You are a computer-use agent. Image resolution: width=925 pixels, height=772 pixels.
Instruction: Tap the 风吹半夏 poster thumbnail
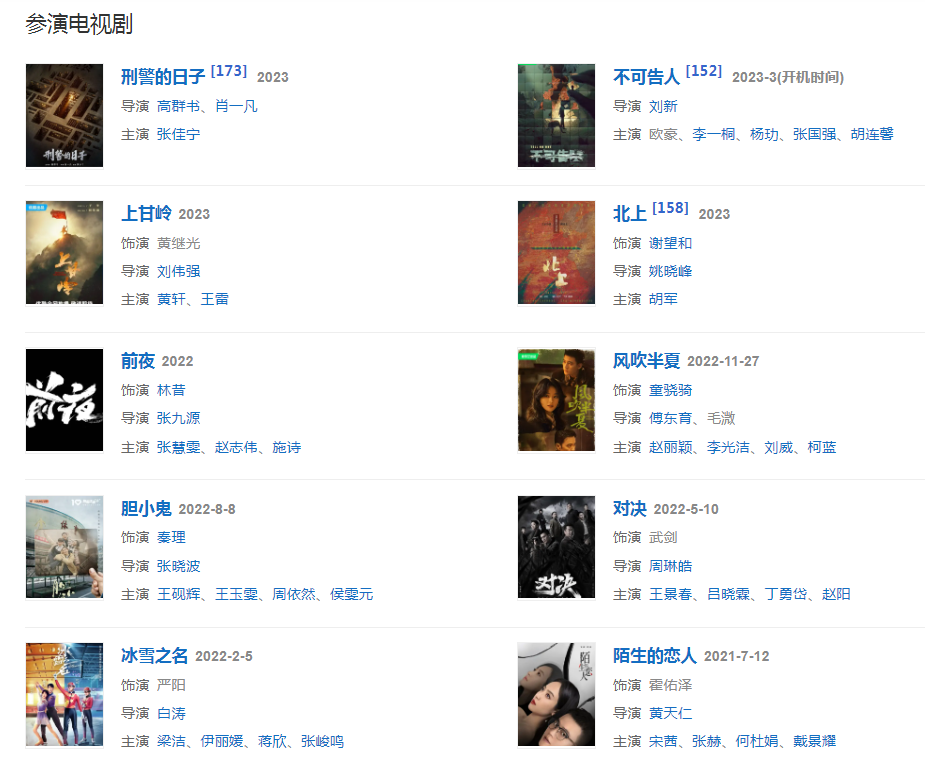point(556,399)
